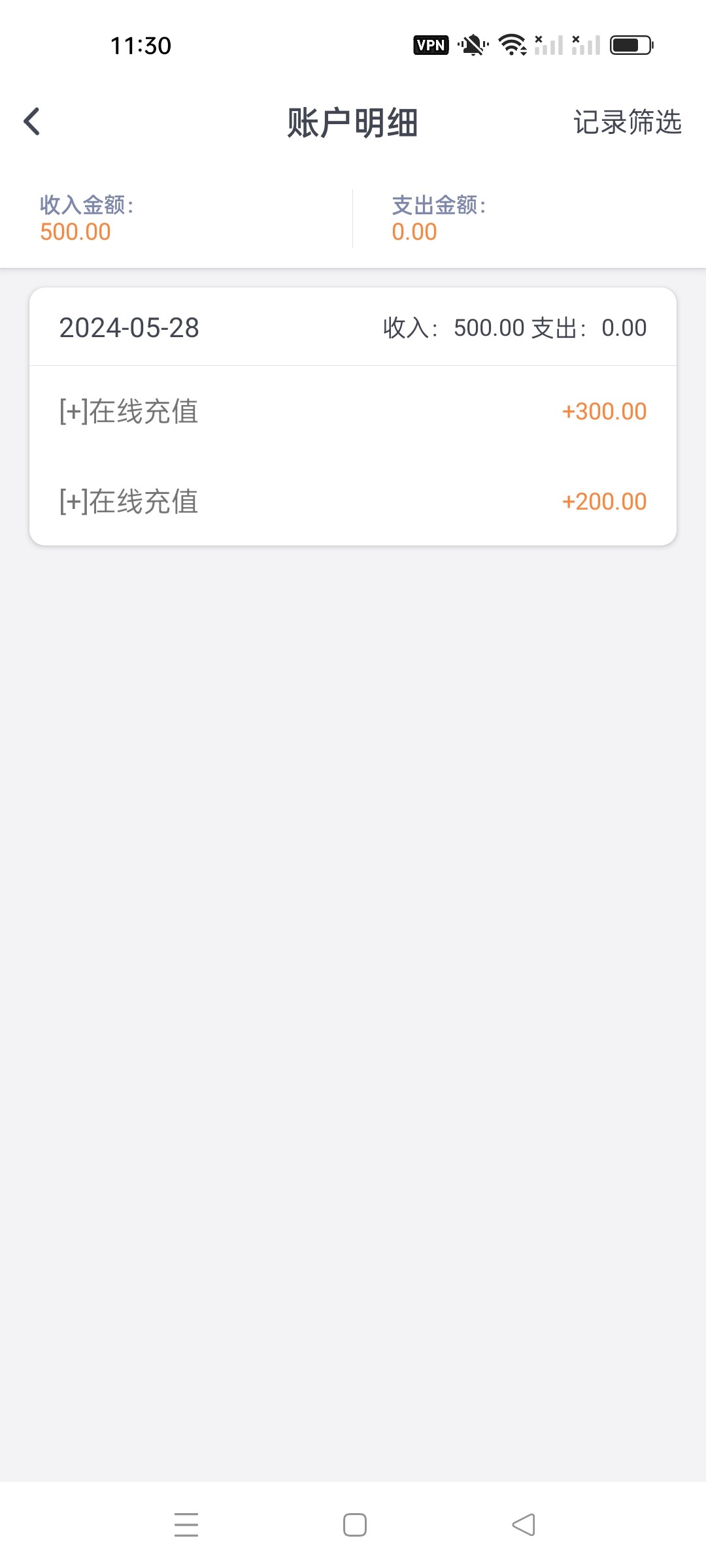Open 记录筛选 record filter

pyautogui.click(x=627, y=122)
